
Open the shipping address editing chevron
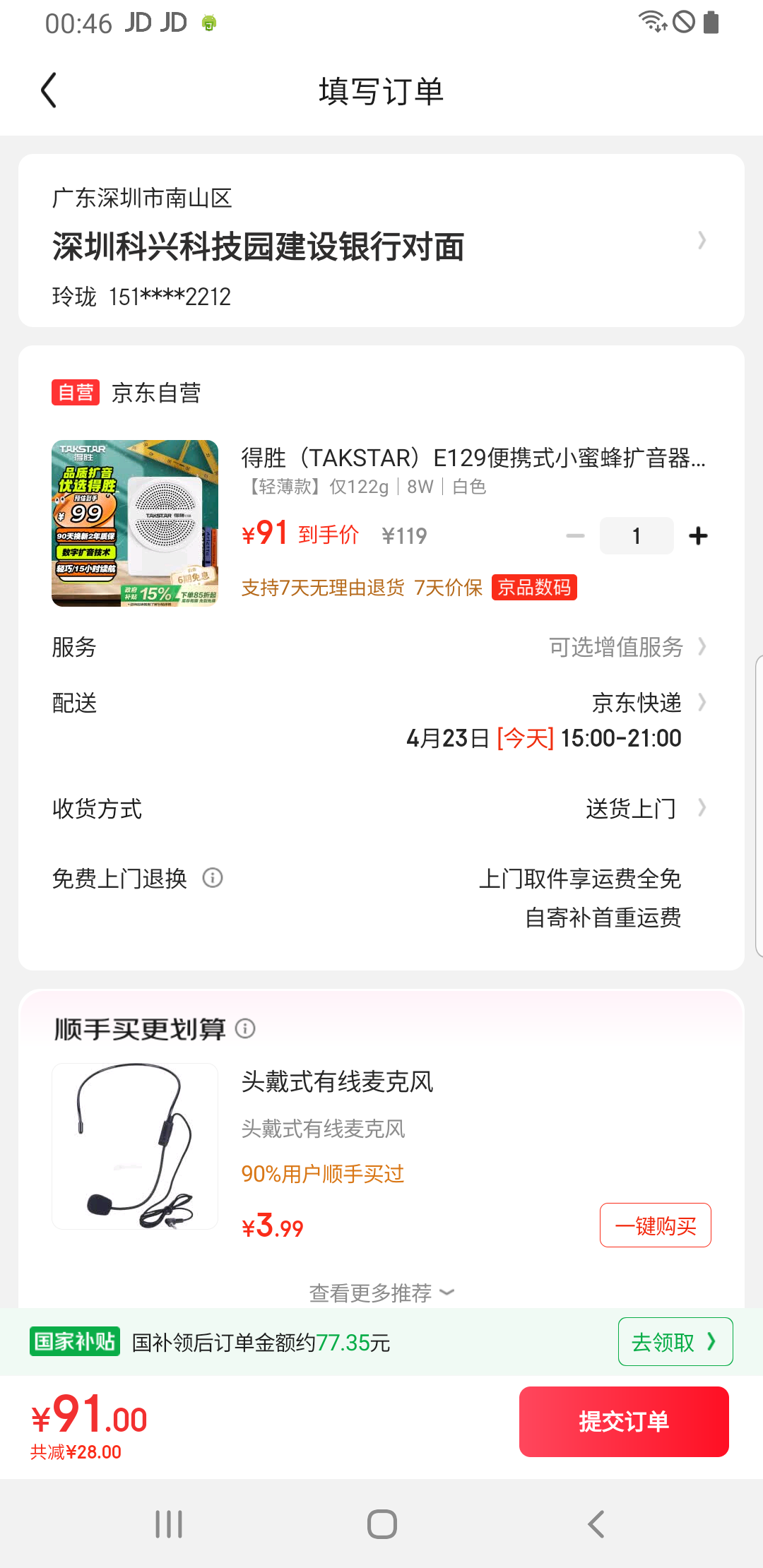pyautogui.click(x=702, y=240)
